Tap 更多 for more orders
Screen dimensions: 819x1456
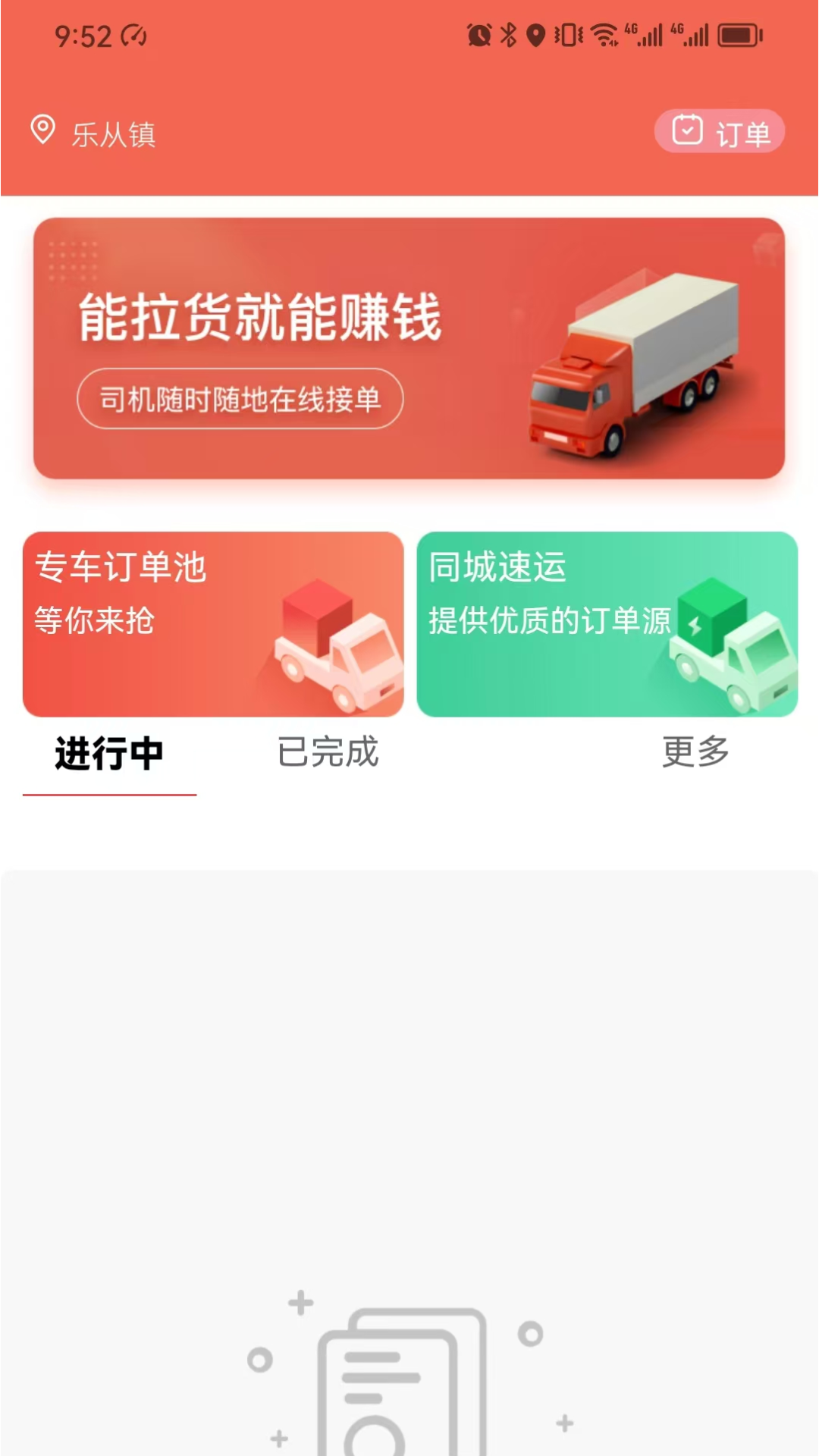[695, 752]
